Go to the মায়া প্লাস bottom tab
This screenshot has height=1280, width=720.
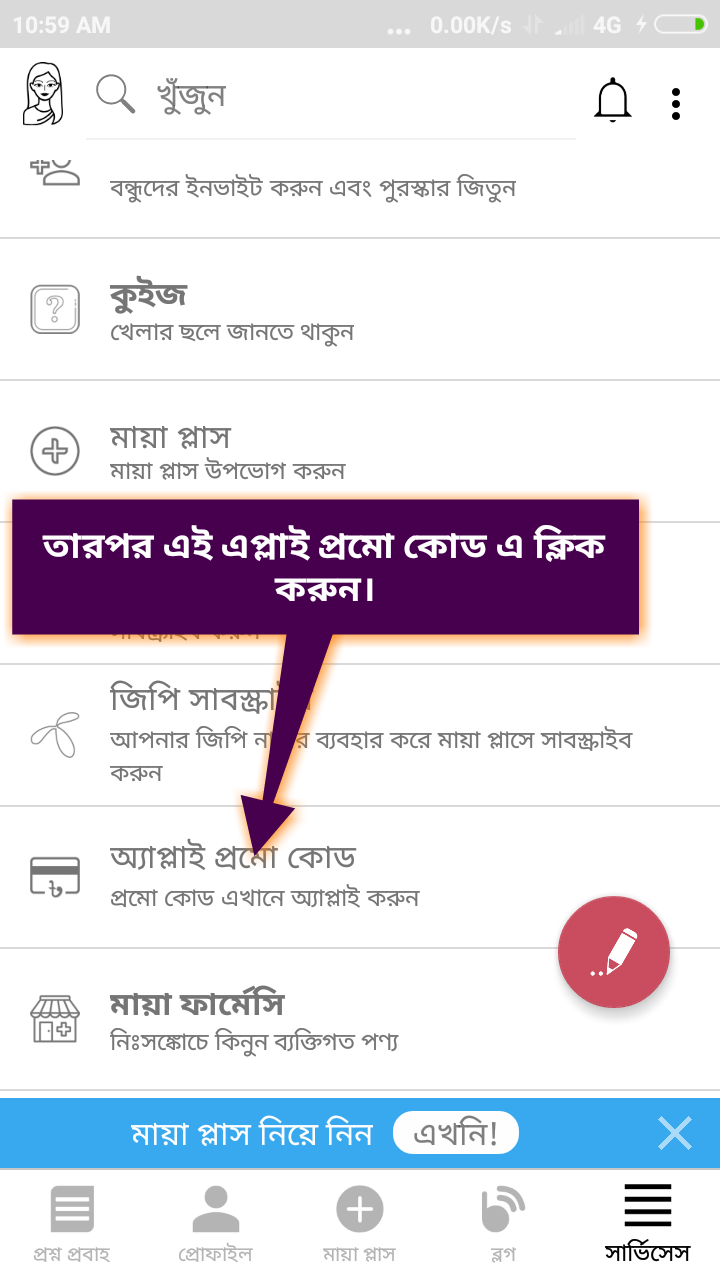click(359, 1224)
